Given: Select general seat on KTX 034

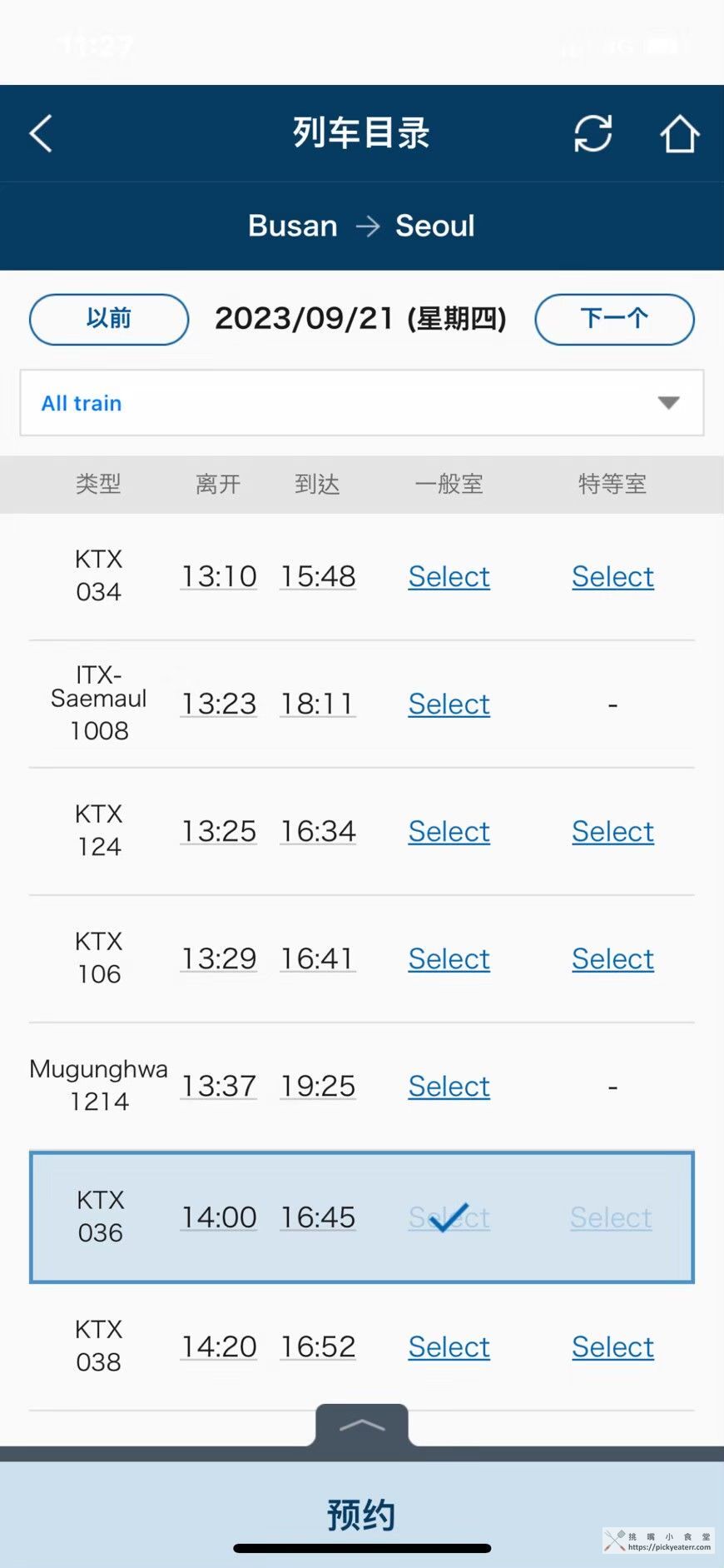Looking at the screenshot, I should [449, 576].
